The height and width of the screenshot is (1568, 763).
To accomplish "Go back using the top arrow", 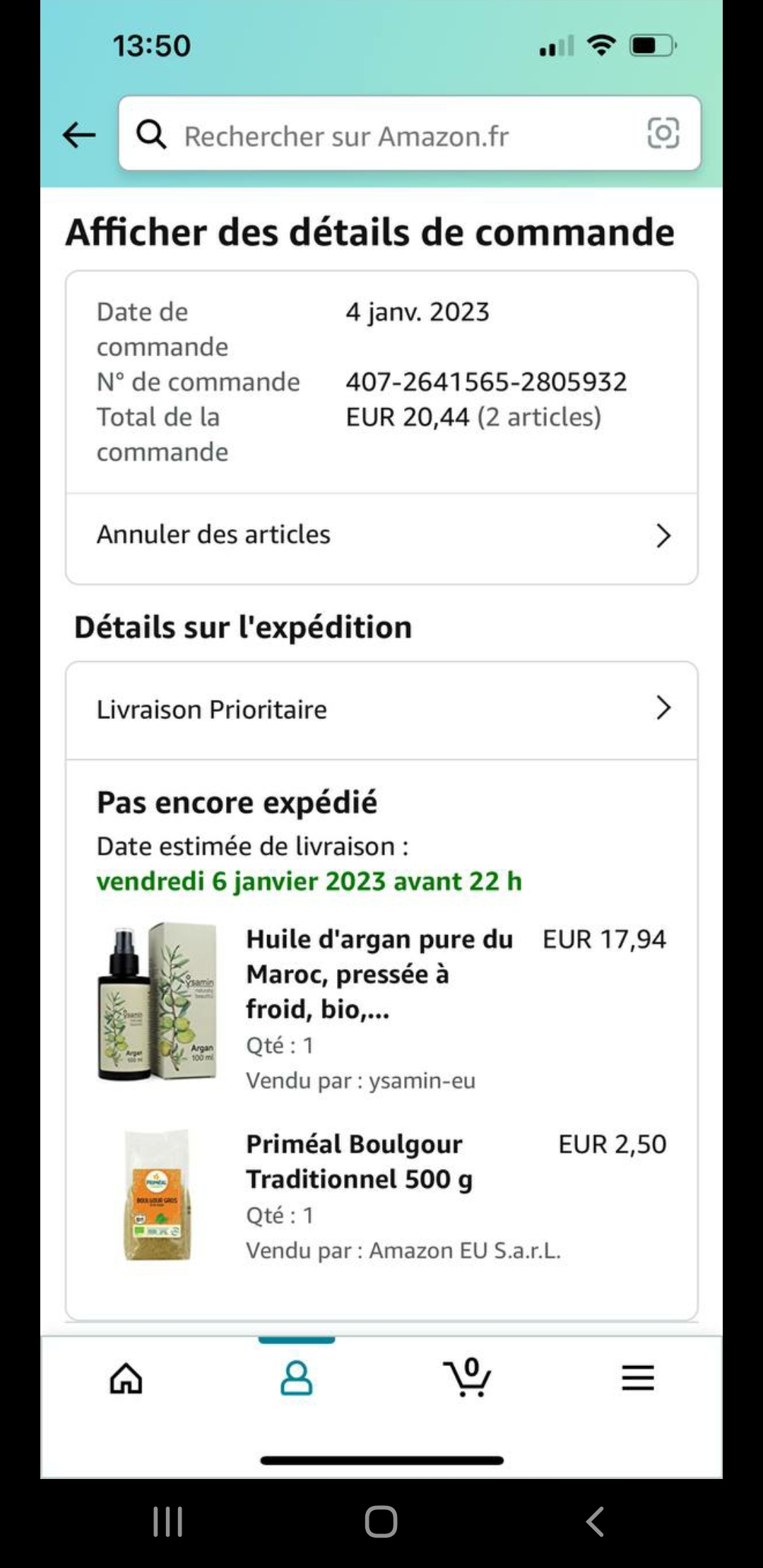I will coord(79,134).
